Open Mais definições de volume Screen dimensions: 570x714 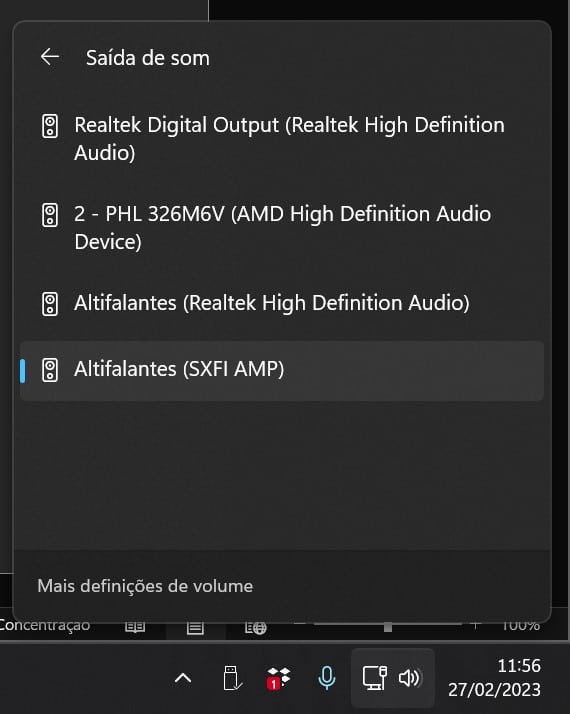145,586
